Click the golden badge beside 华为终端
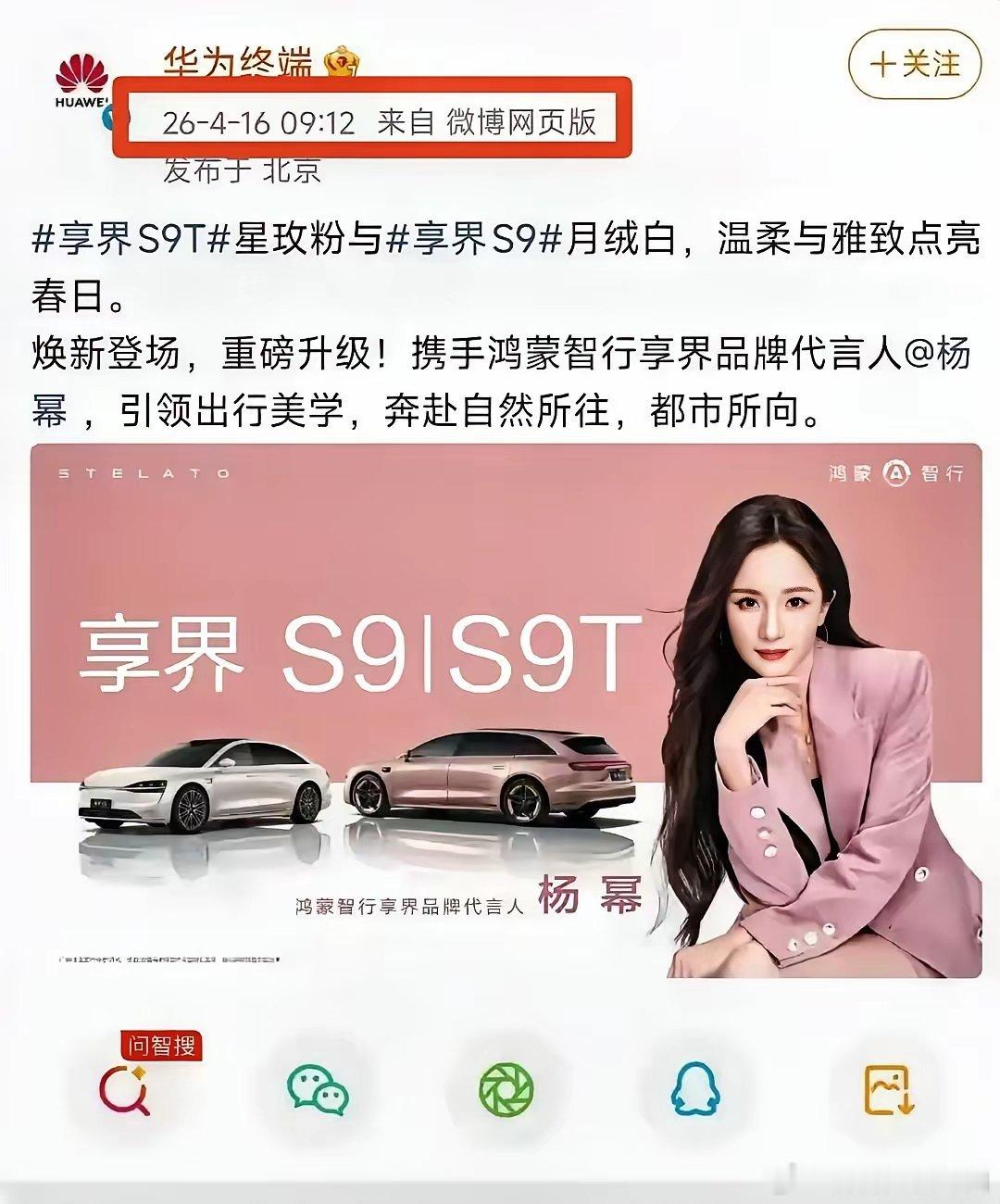Screen dimensions: 1000x1204 341,63
